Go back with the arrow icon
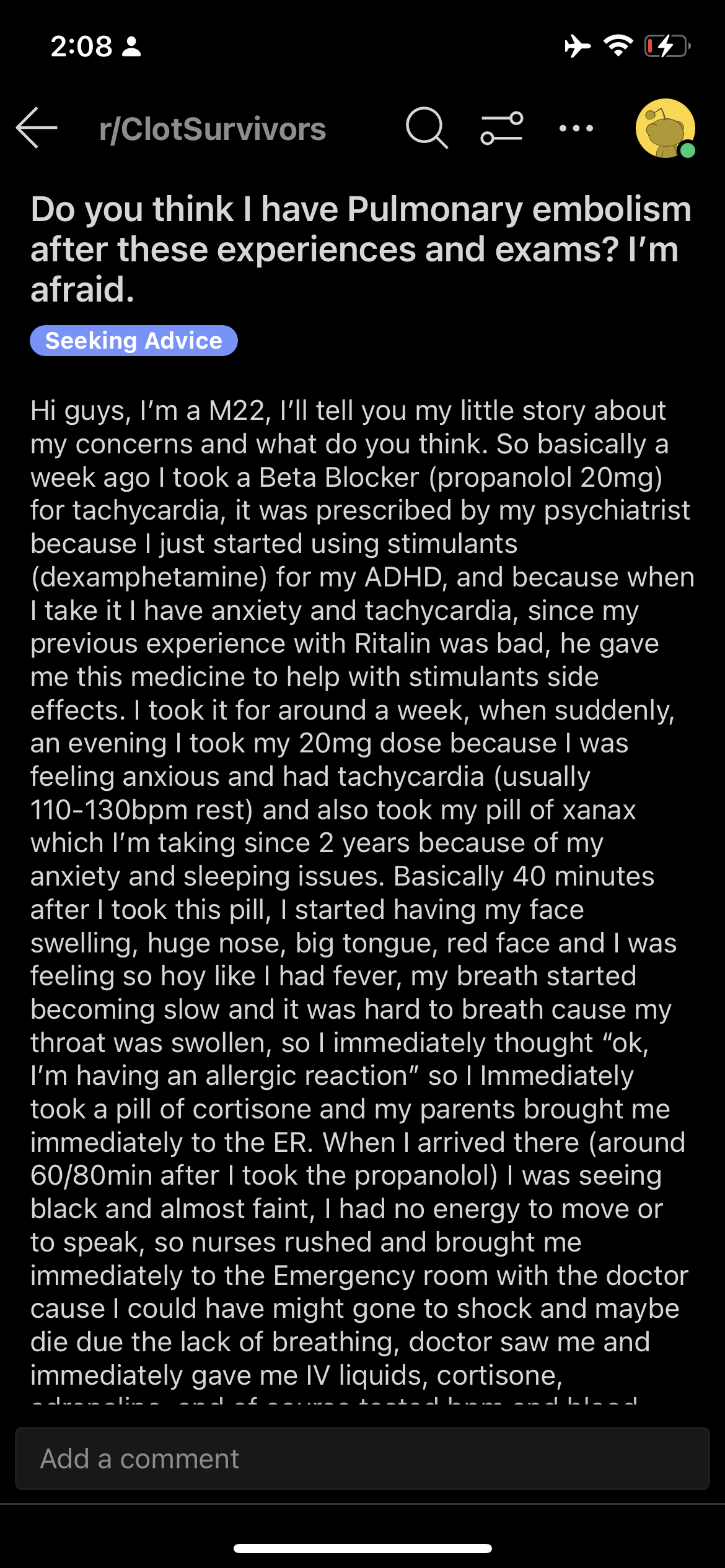This screenshot has width=725, height=1568. (37, 128)
